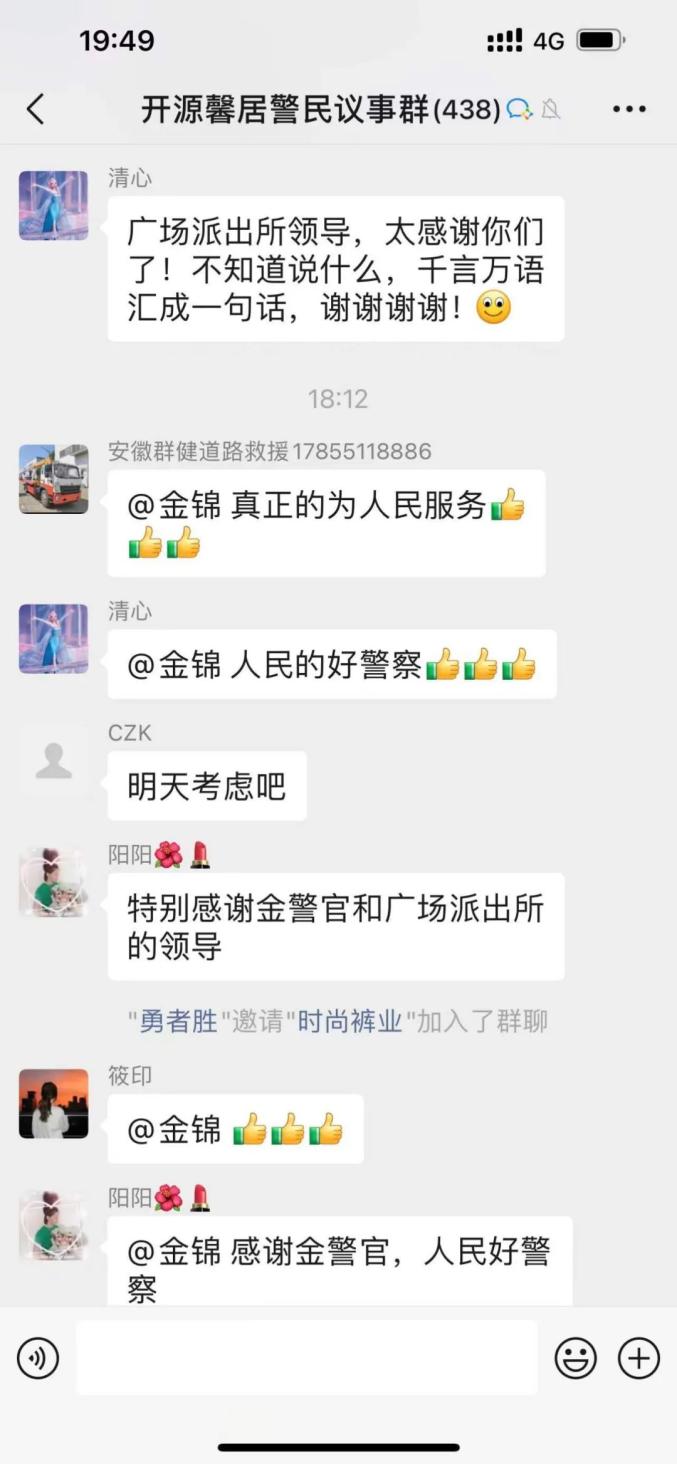Image resolution: width=677 pixels, height=1464 pixels.
Task: View 筱印's profile avatar
Action: click(x=53, y=1104)
